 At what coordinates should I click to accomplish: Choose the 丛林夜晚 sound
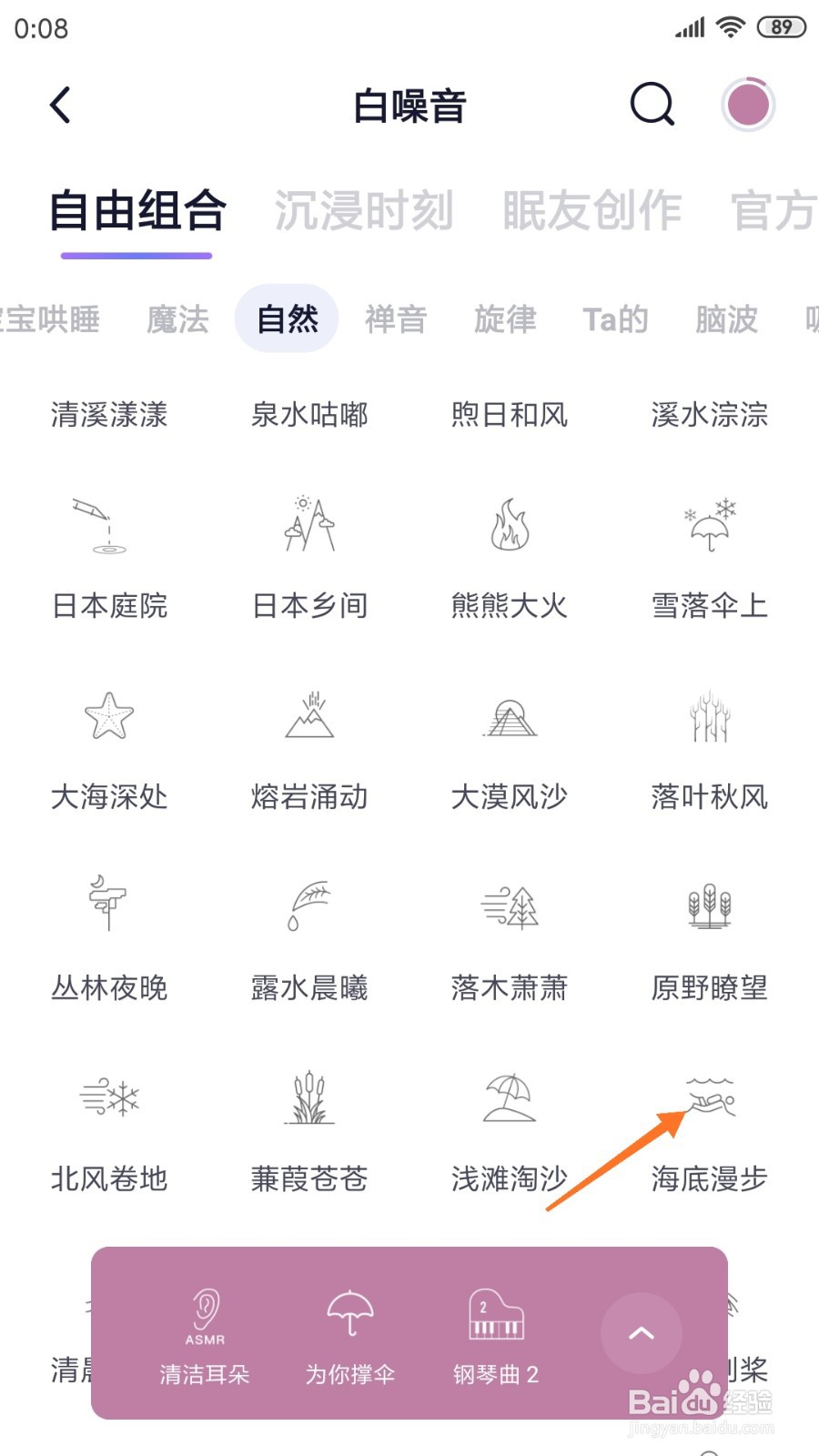(109, 939)
